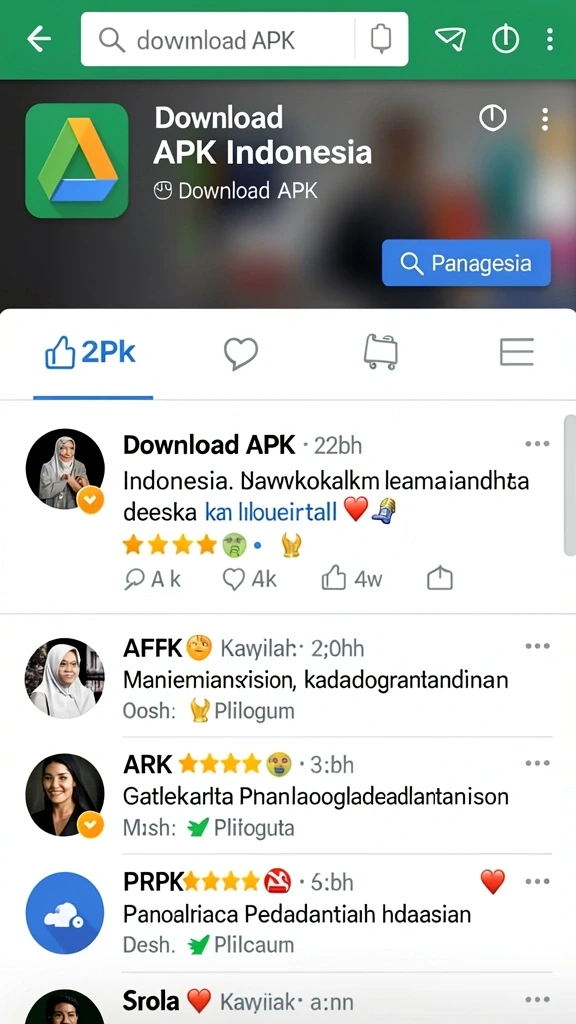Screen dimensions: 576x1024
Task: Open options for the ARK post
Action: [x=537, y=763]
